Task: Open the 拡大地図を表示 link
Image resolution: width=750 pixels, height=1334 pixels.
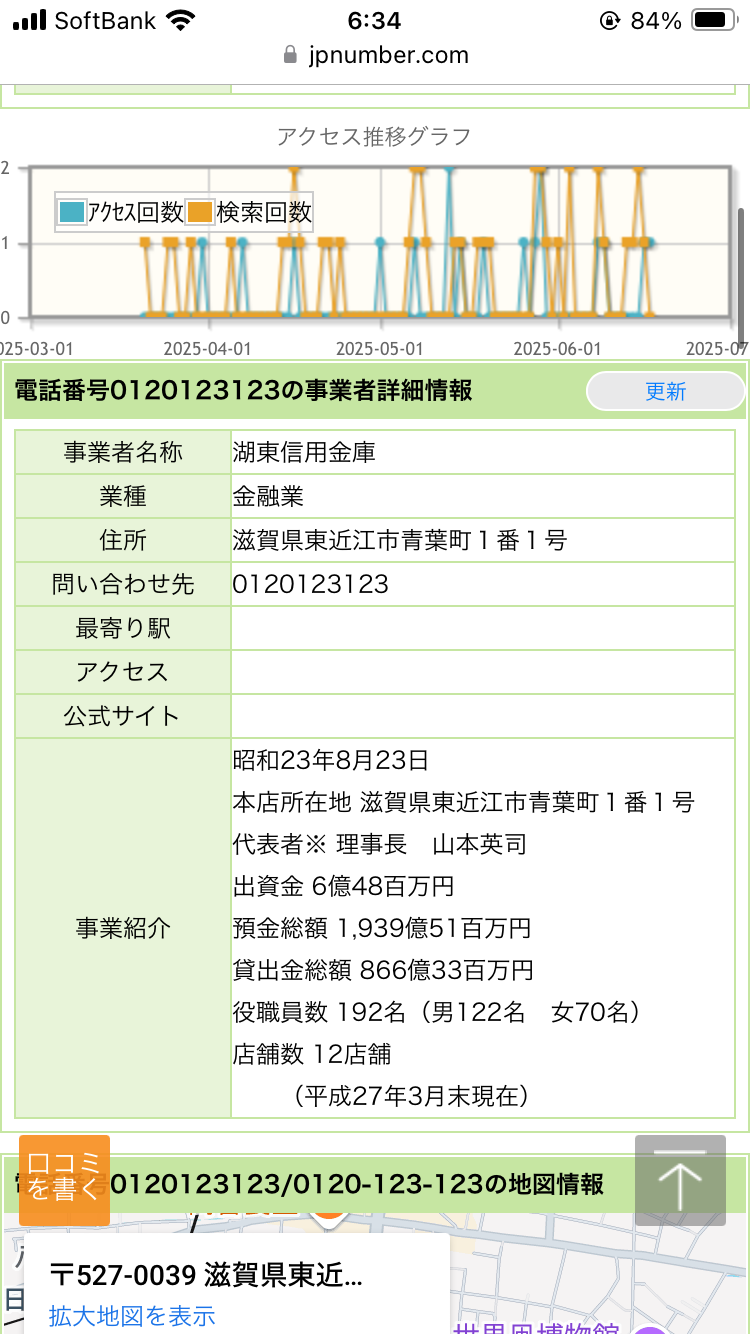Action: click(x=132, y=1315)
